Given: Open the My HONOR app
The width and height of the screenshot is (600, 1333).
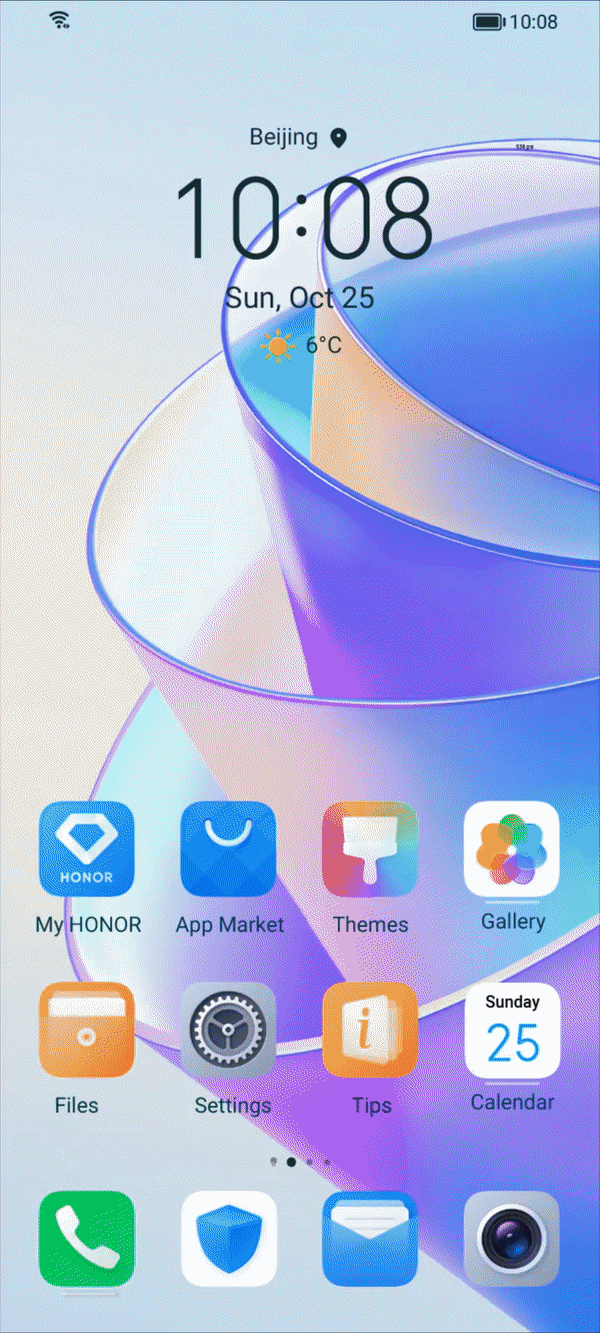Looking at the screenshot, I should point(86,849).
